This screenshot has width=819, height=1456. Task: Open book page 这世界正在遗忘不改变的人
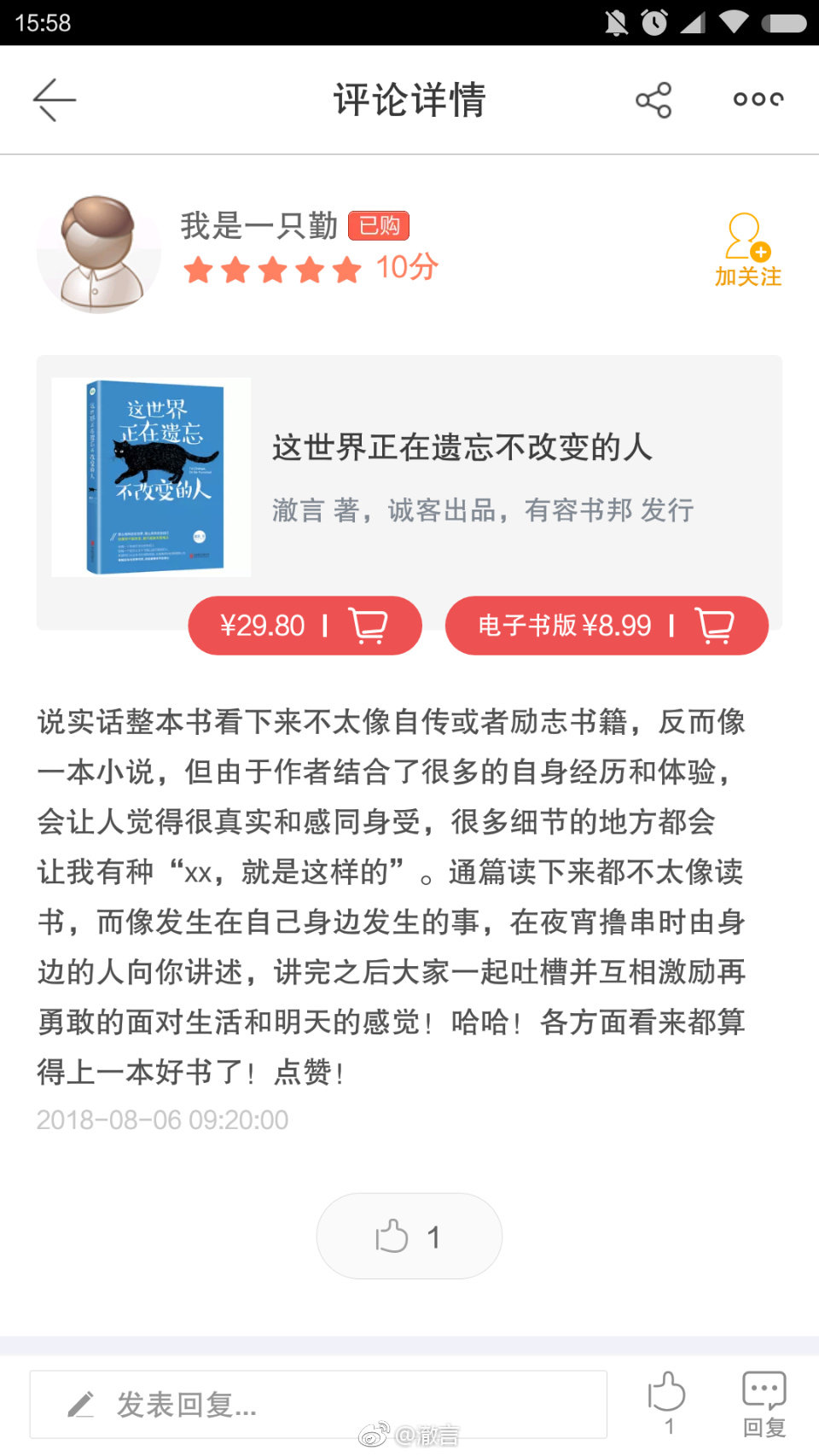pos(460,447)
